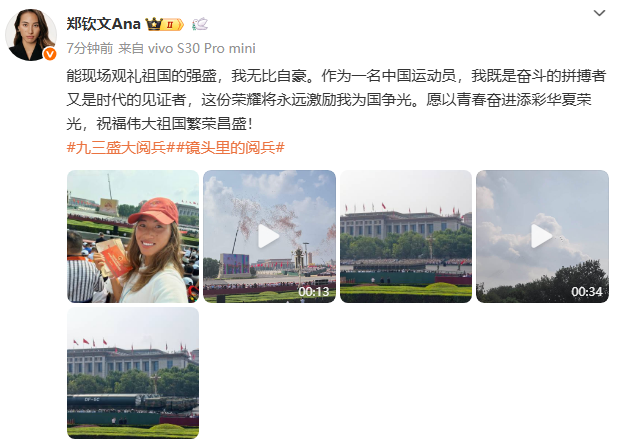This screenshot has width=617, height=448.
Task: Open the hashtag #九三盛大阅兵#
Action: pos(120,147)
